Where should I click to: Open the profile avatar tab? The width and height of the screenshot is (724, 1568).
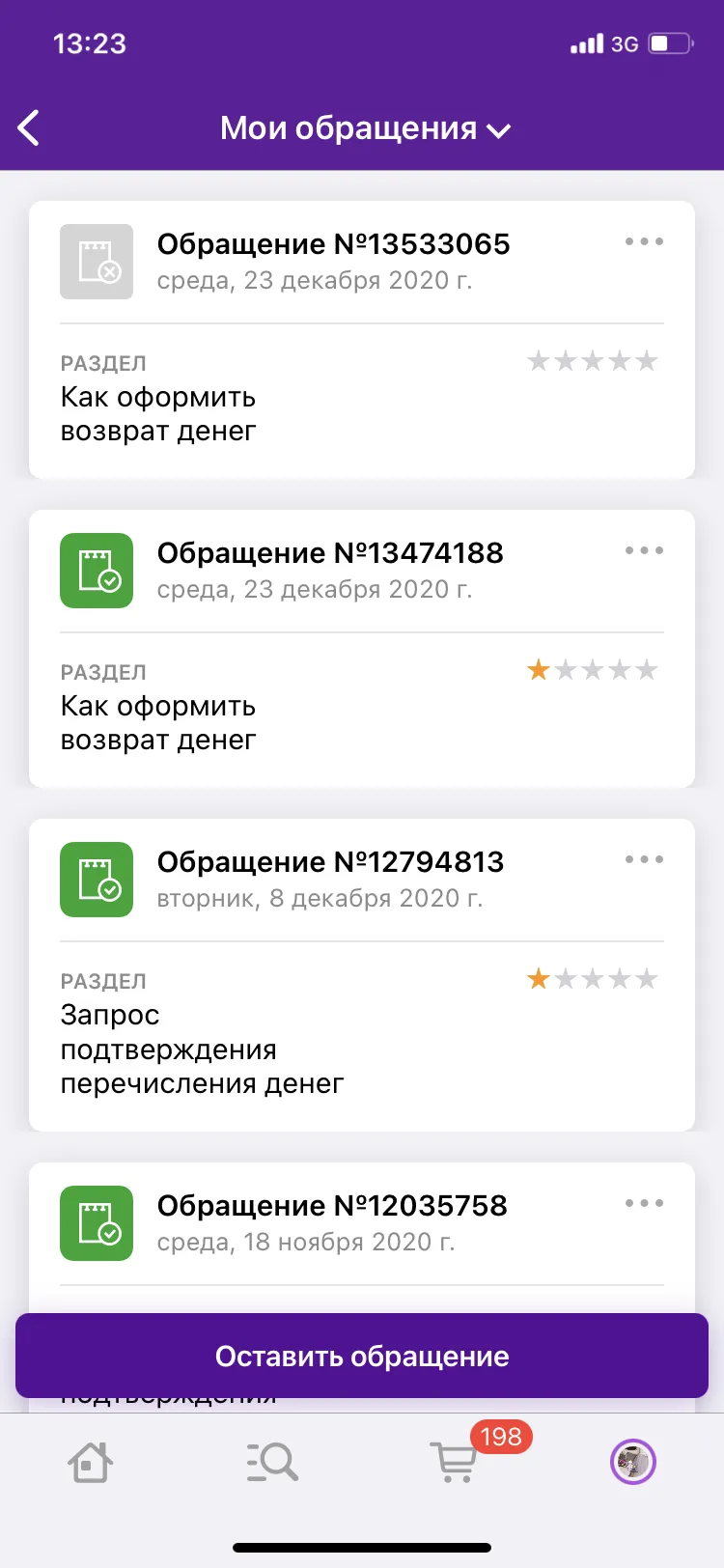pos(633,1462)
